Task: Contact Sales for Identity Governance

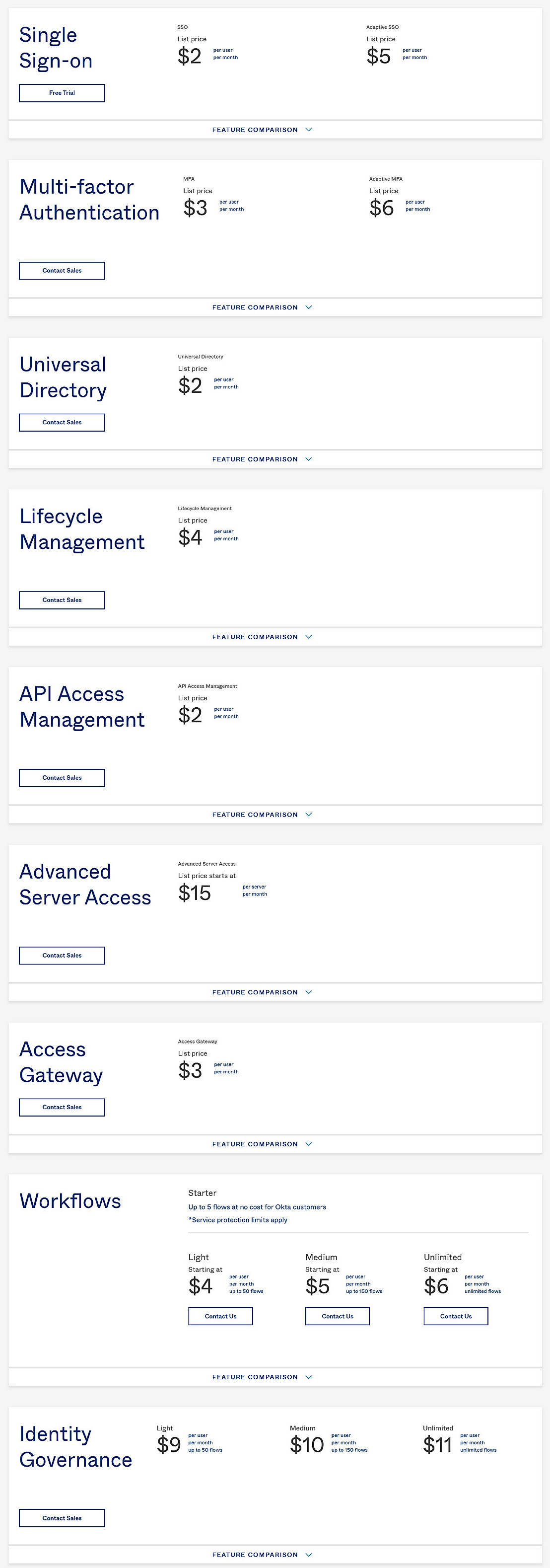Action: tap(62, 1517)
